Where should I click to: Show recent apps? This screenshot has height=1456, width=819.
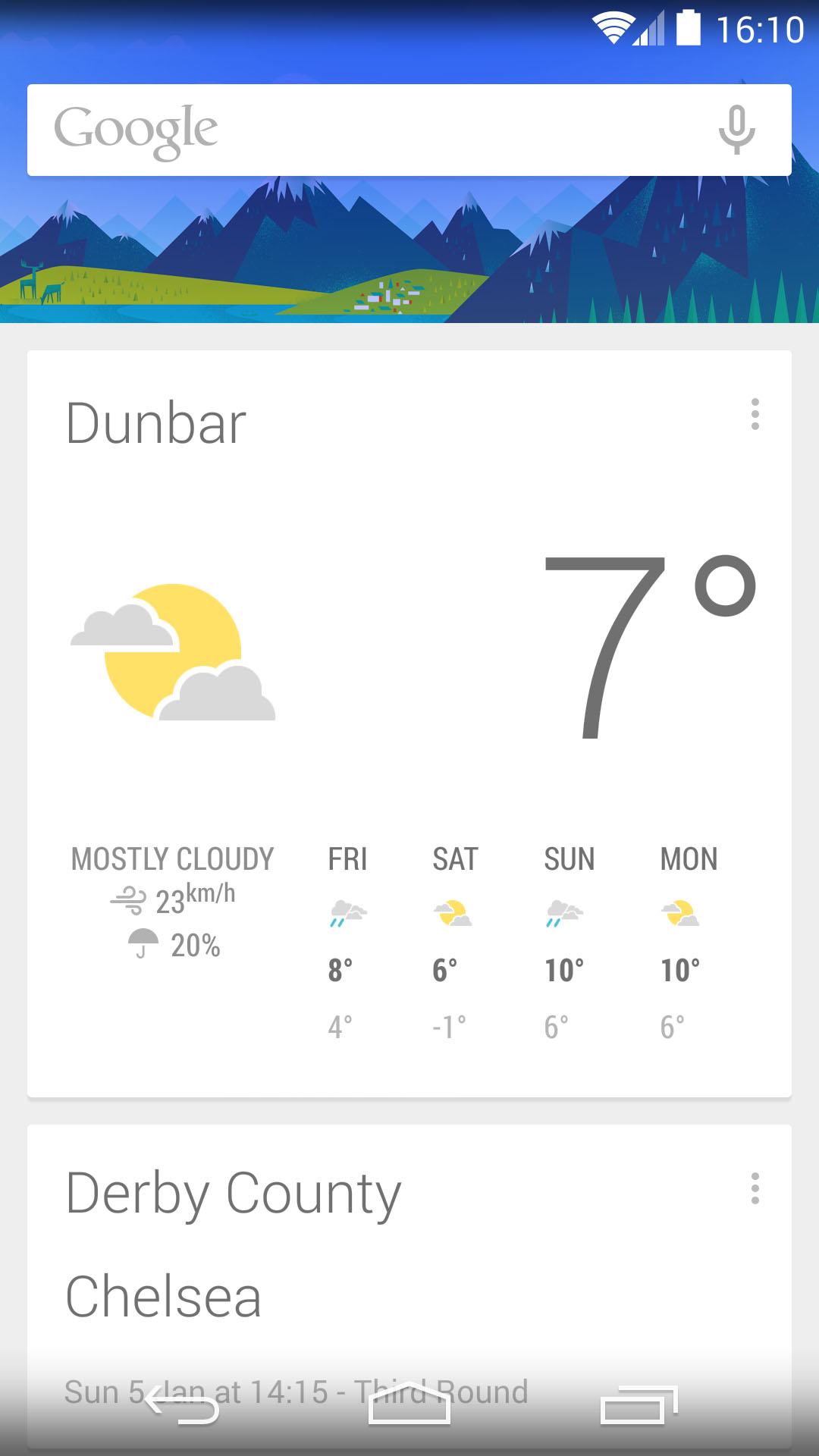[x=637, y=1404]
